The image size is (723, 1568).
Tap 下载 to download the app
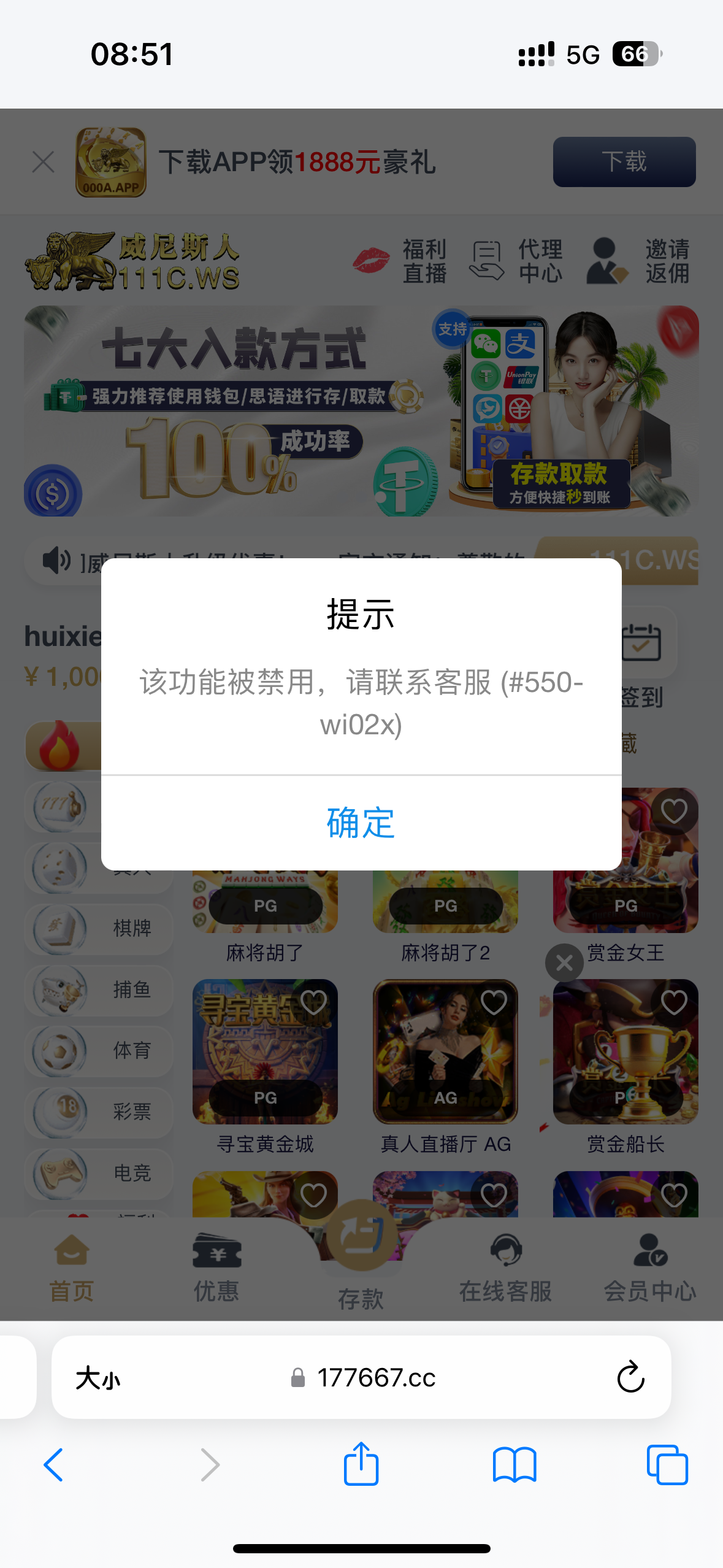tap(624, 162)
